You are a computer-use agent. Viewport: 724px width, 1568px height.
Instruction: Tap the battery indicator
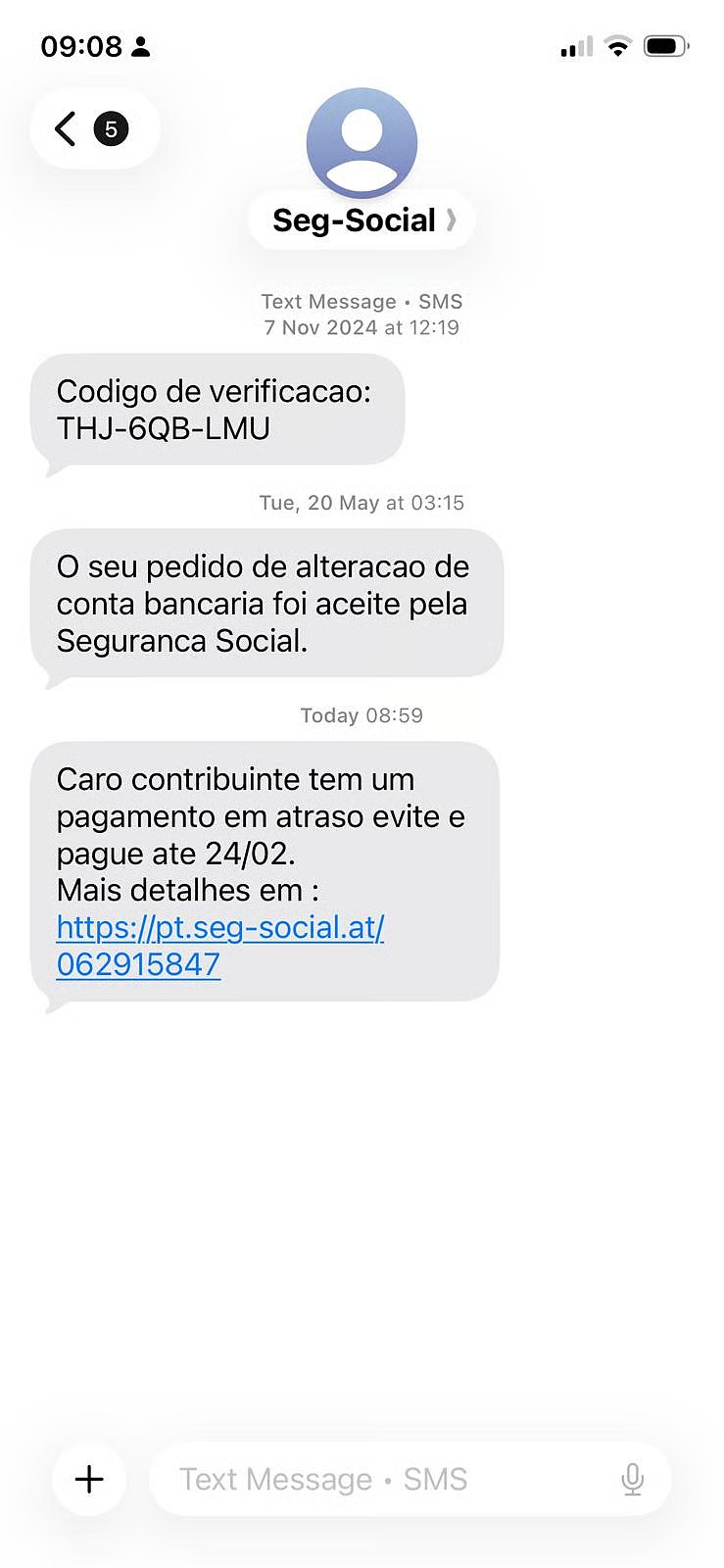(x=667, y=45)
